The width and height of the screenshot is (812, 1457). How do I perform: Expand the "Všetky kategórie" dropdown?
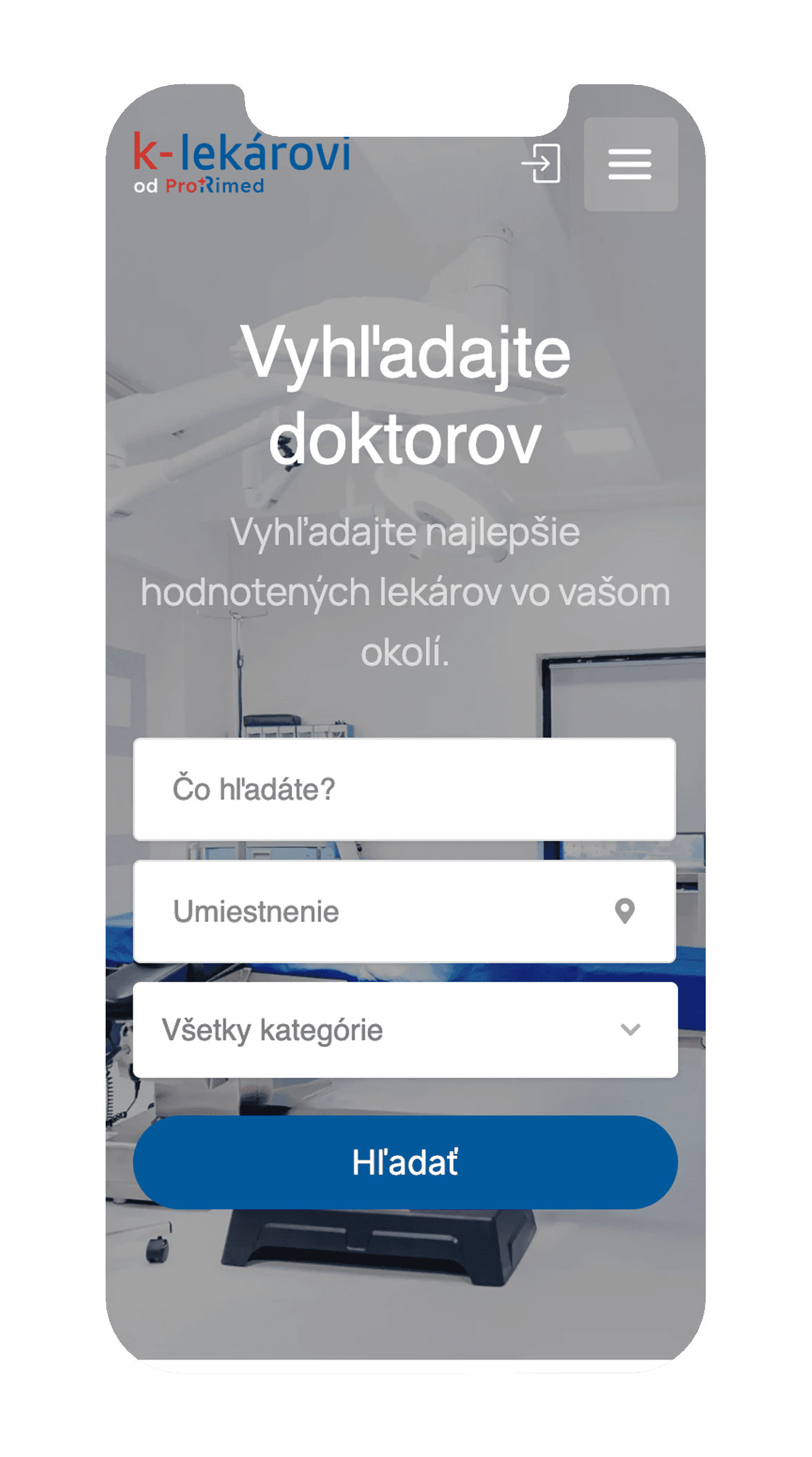(x=405, y=1030)
